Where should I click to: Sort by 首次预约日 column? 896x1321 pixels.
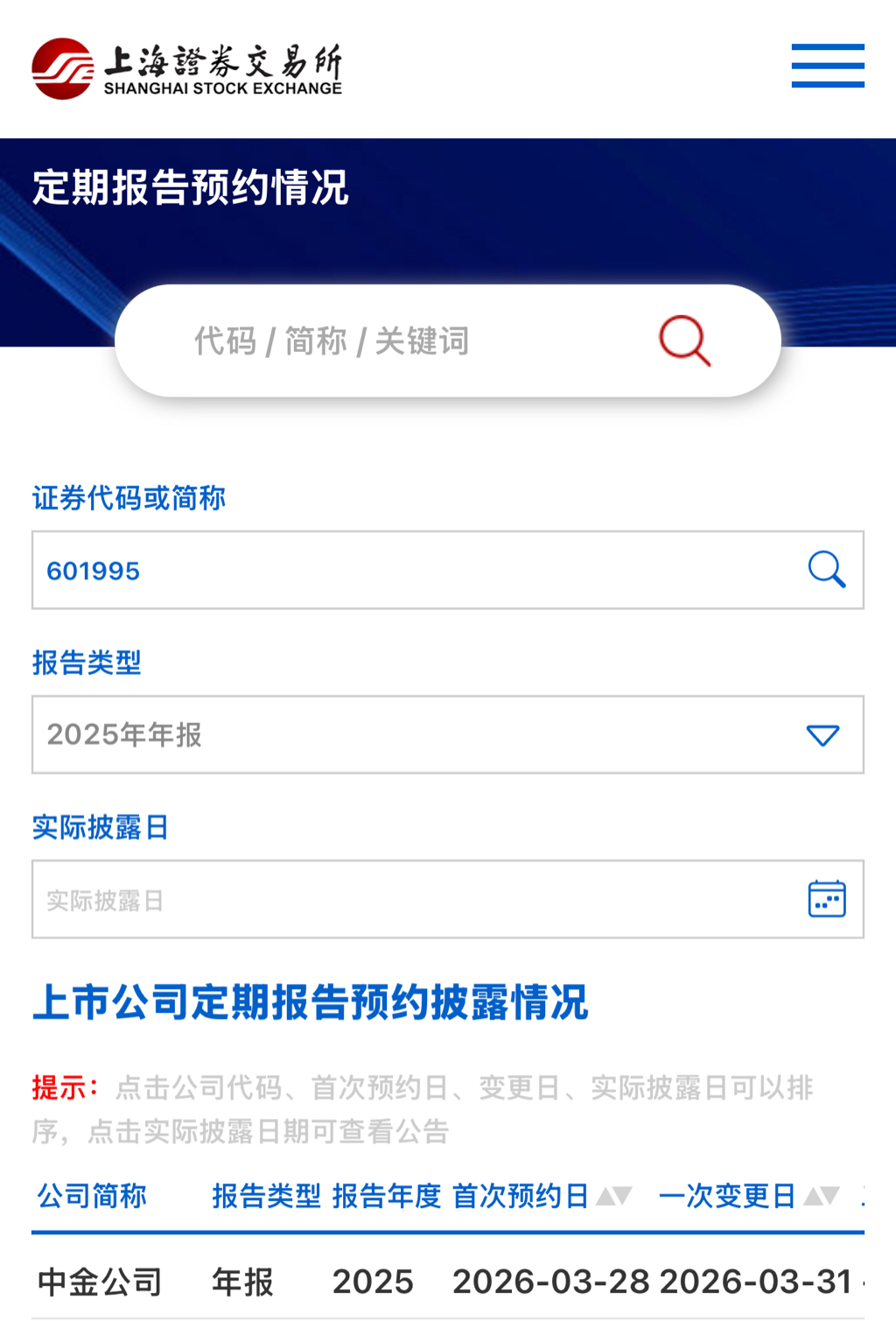pyautogui.click(x=612, y=1196)
